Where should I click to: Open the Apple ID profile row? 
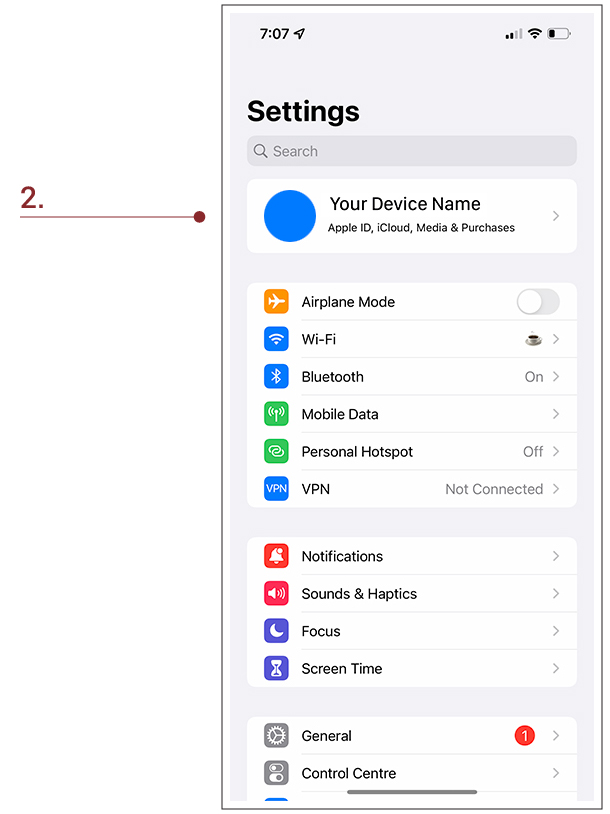(x=412, y=216)
